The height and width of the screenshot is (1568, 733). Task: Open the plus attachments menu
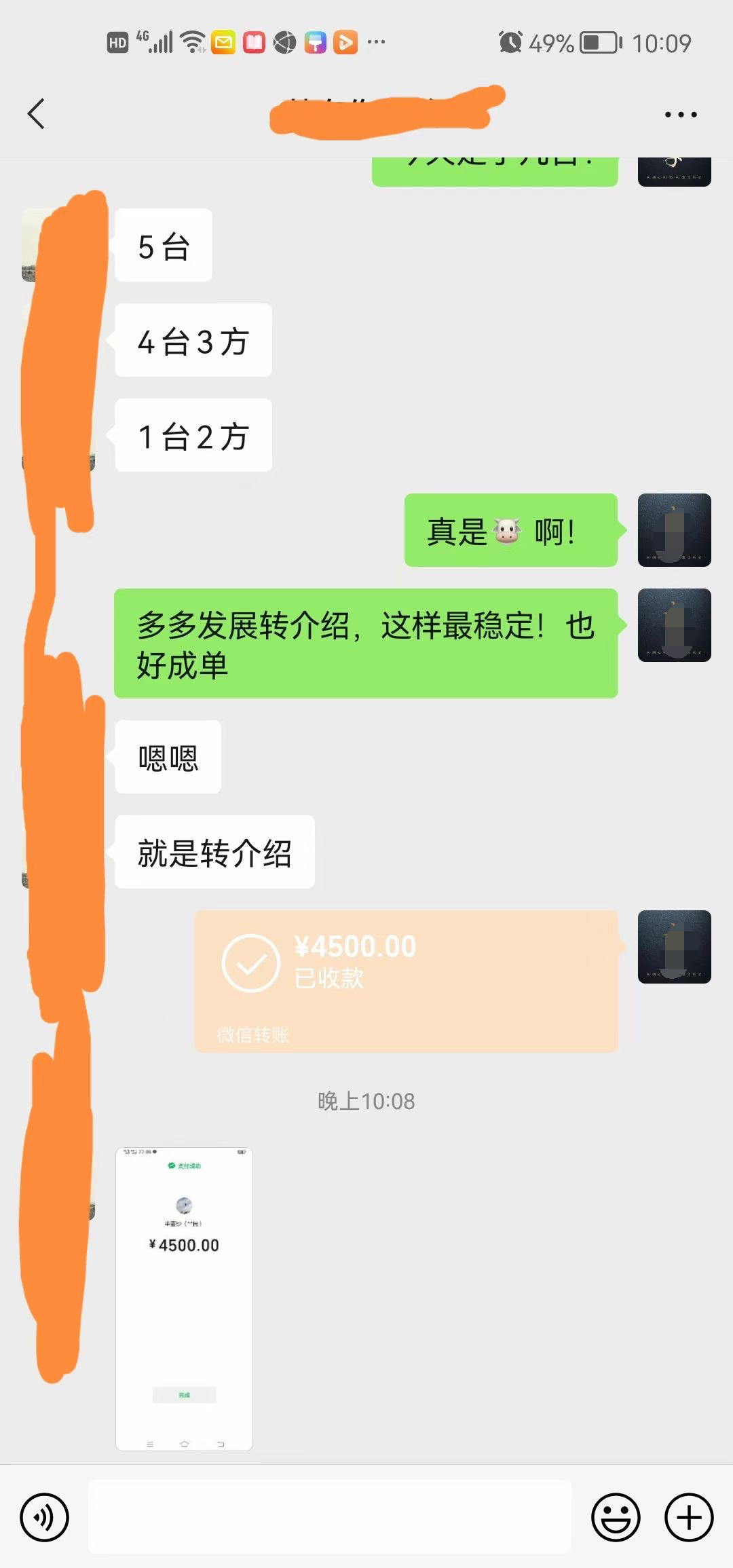coord(689,1517)
